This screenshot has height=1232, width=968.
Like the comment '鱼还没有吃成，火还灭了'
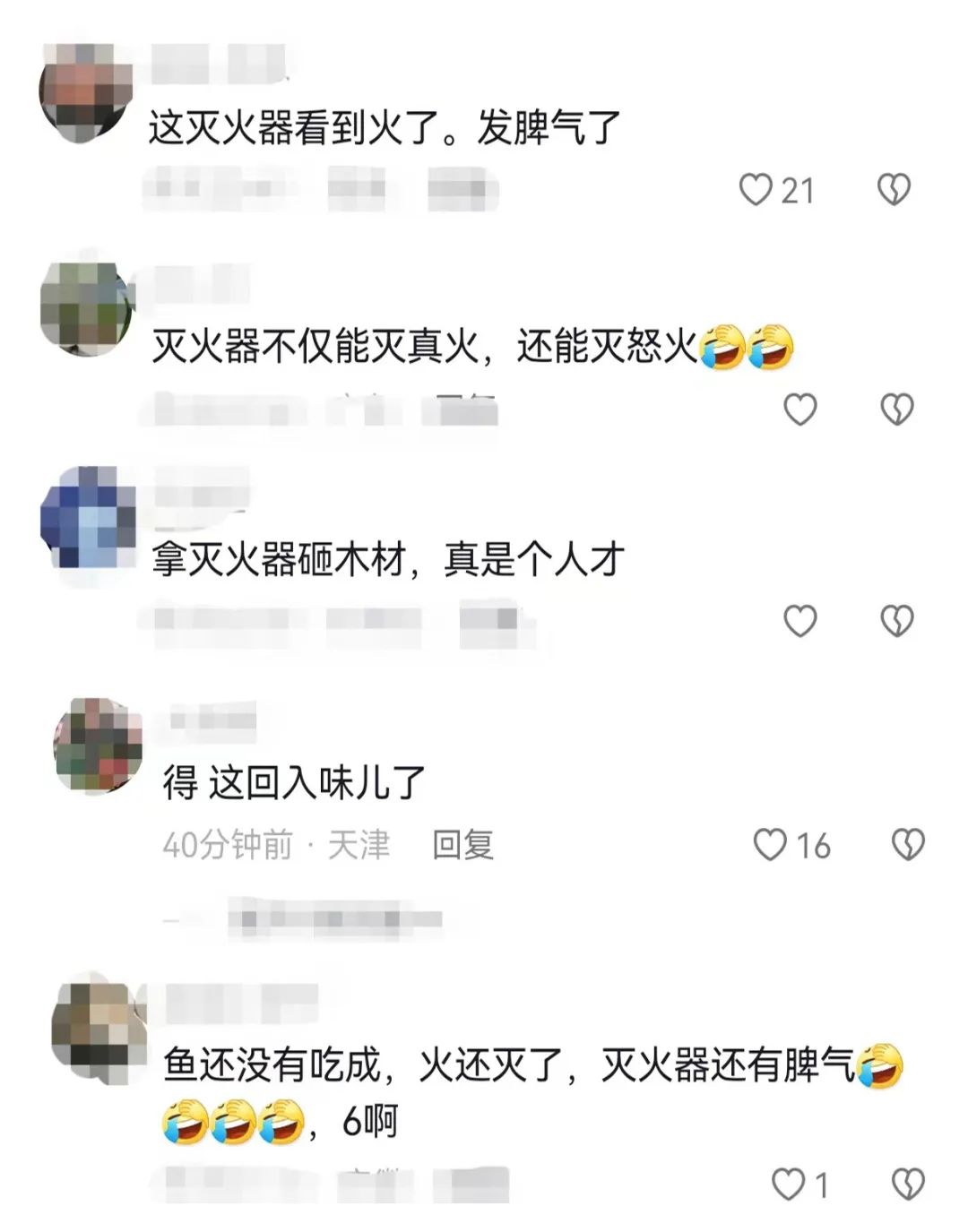coord(789,1185)
